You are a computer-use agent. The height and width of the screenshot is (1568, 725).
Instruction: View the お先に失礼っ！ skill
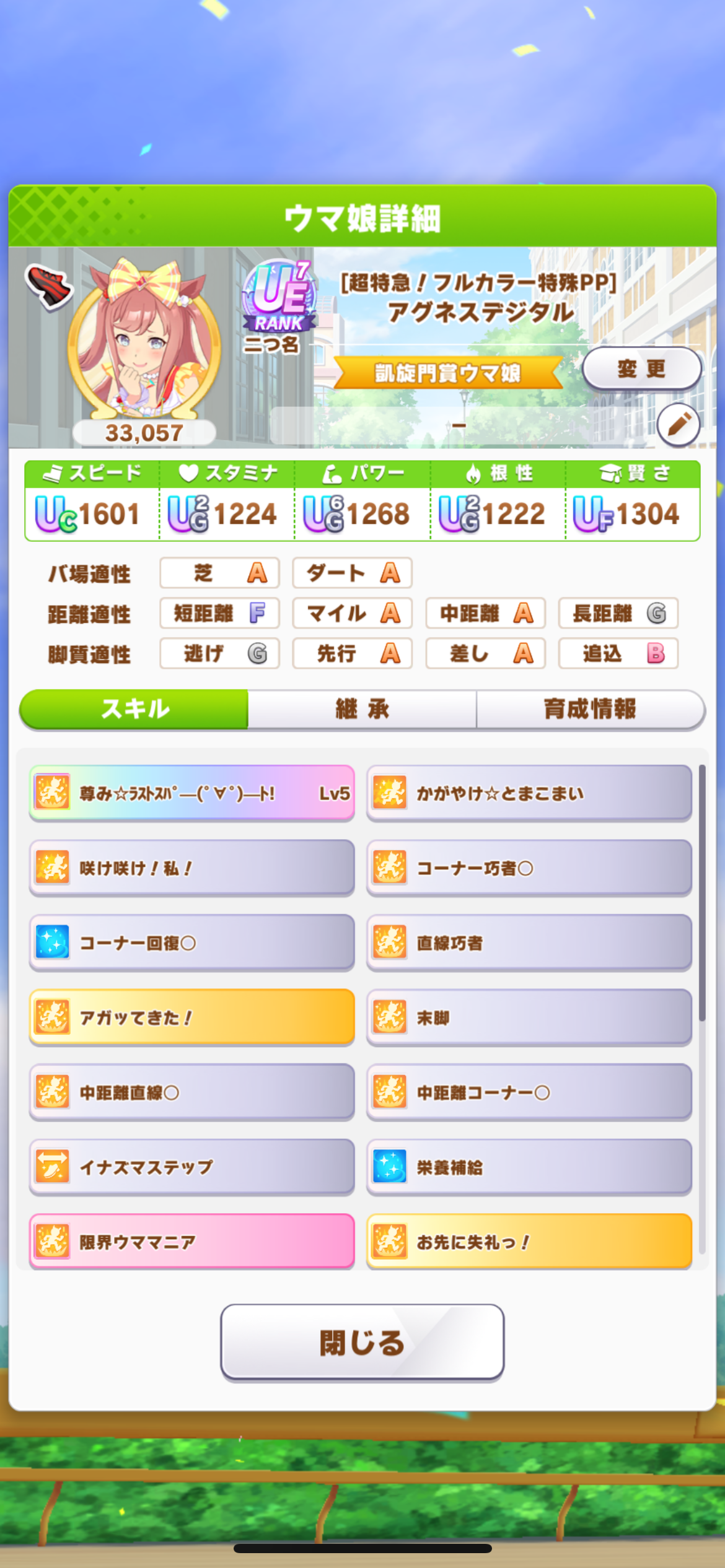click(529, 1242)
